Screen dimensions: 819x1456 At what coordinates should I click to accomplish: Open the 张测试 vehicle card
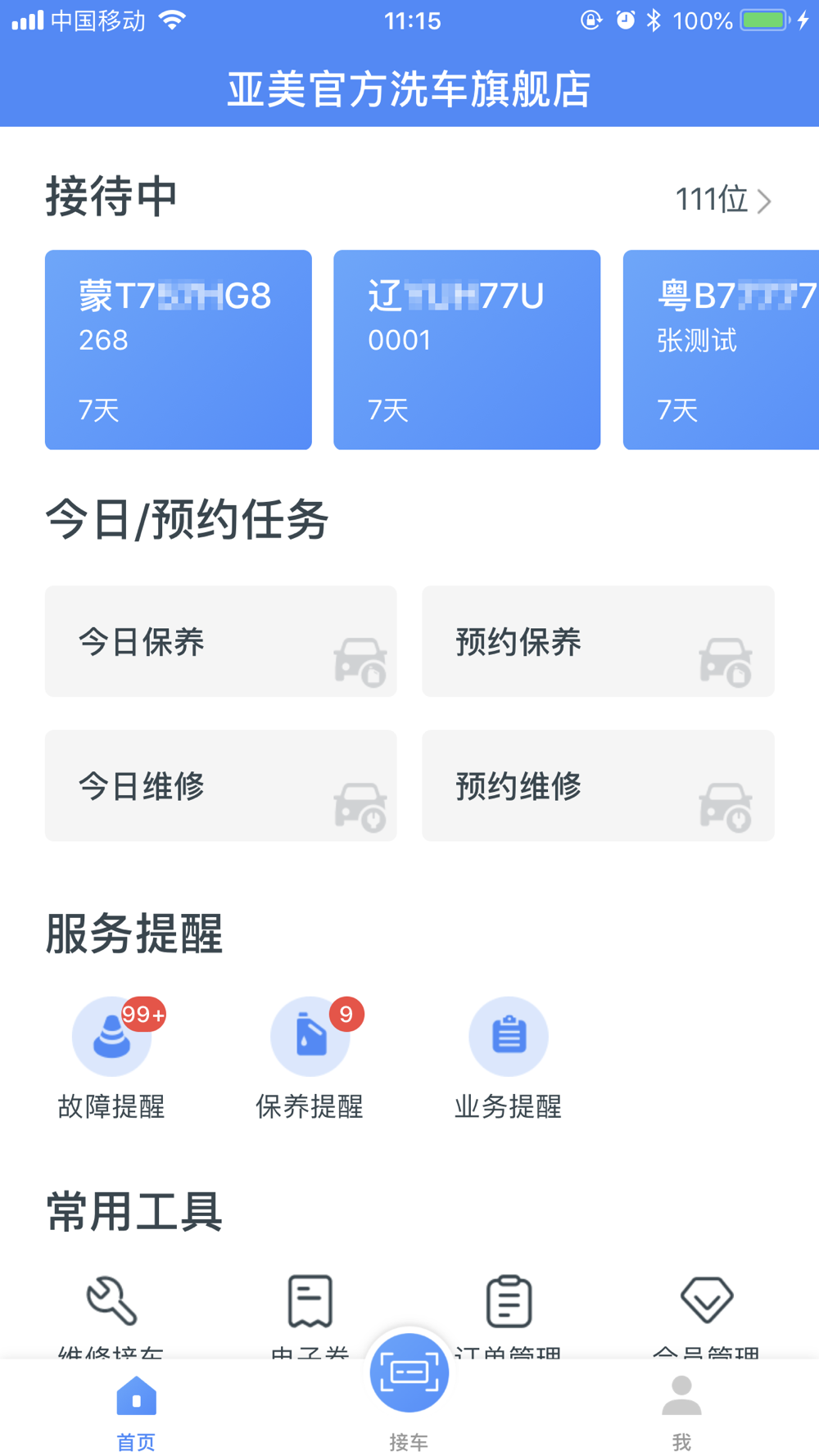[721, 350]
